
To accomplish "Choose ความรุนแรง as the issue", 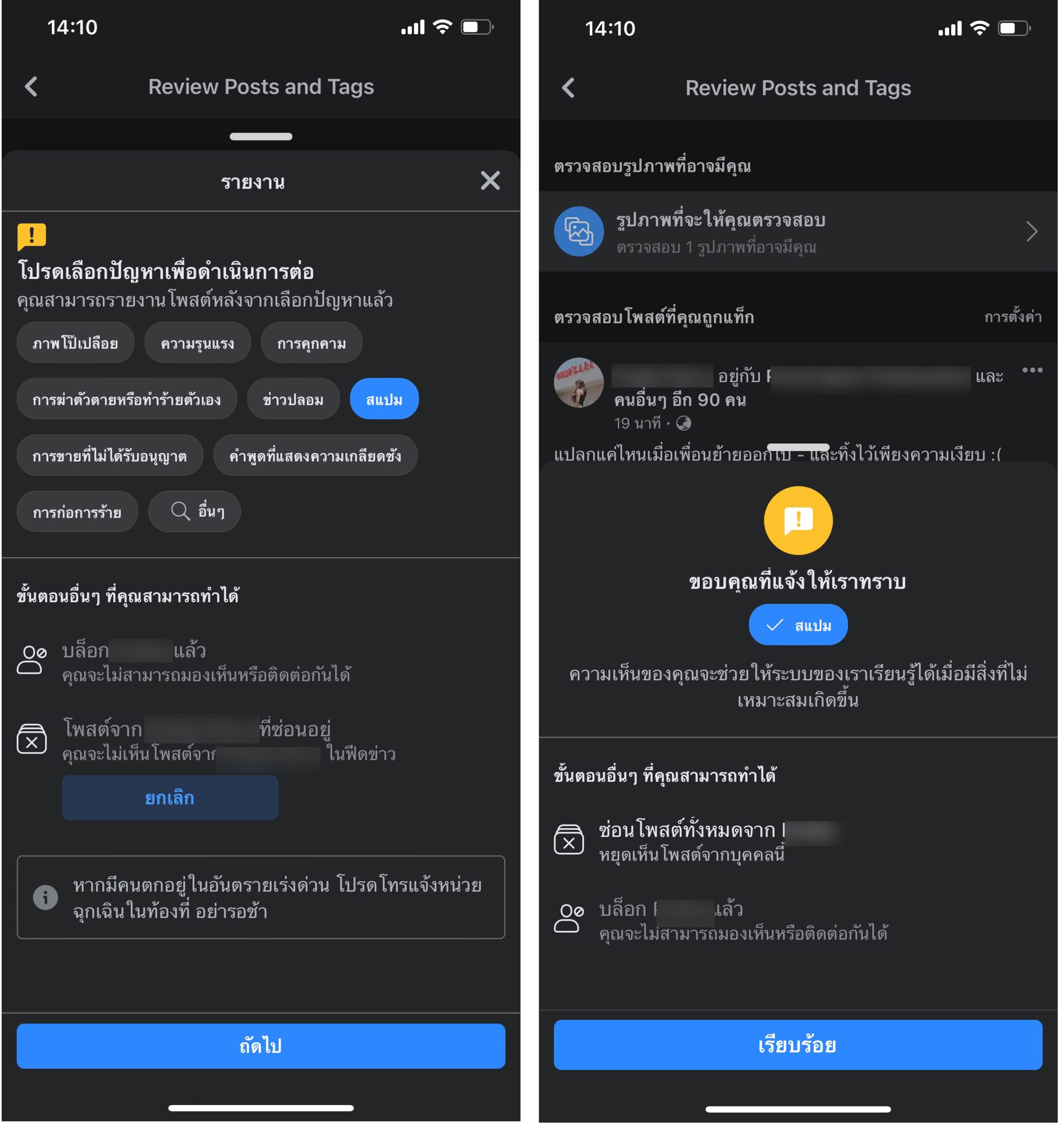I will (197, 343).
